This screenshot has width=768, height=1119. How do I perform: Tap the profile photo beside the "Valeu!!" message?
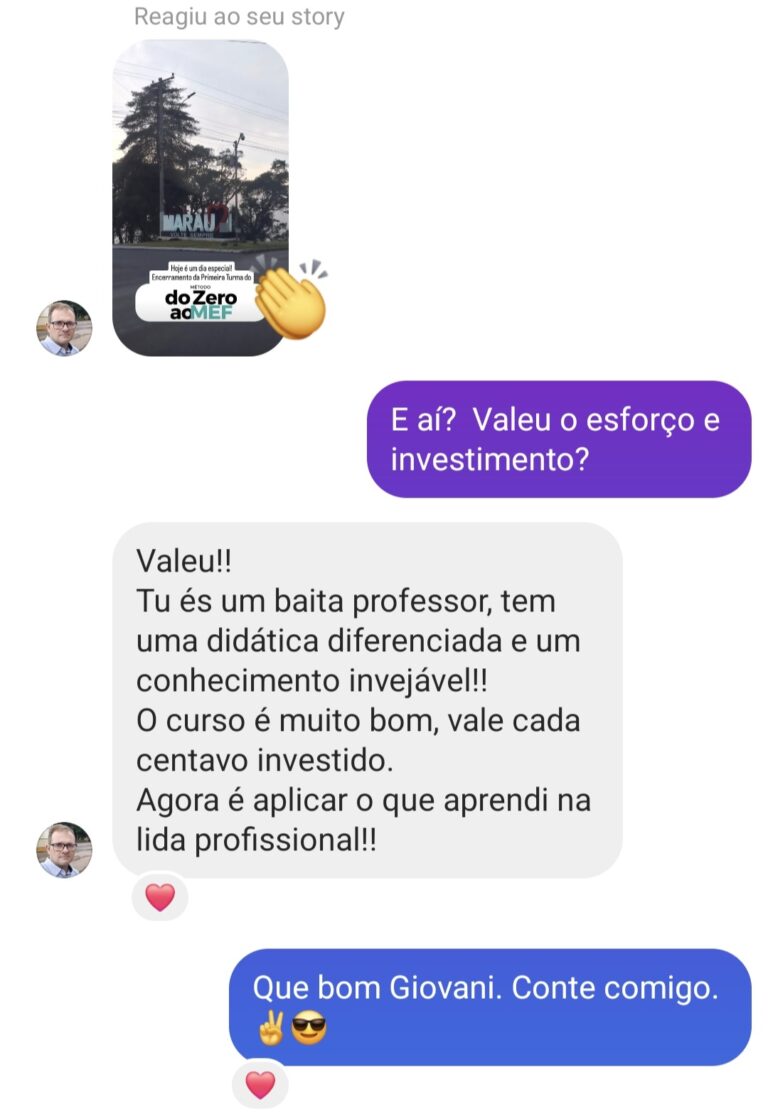click(x=65, y=850)
